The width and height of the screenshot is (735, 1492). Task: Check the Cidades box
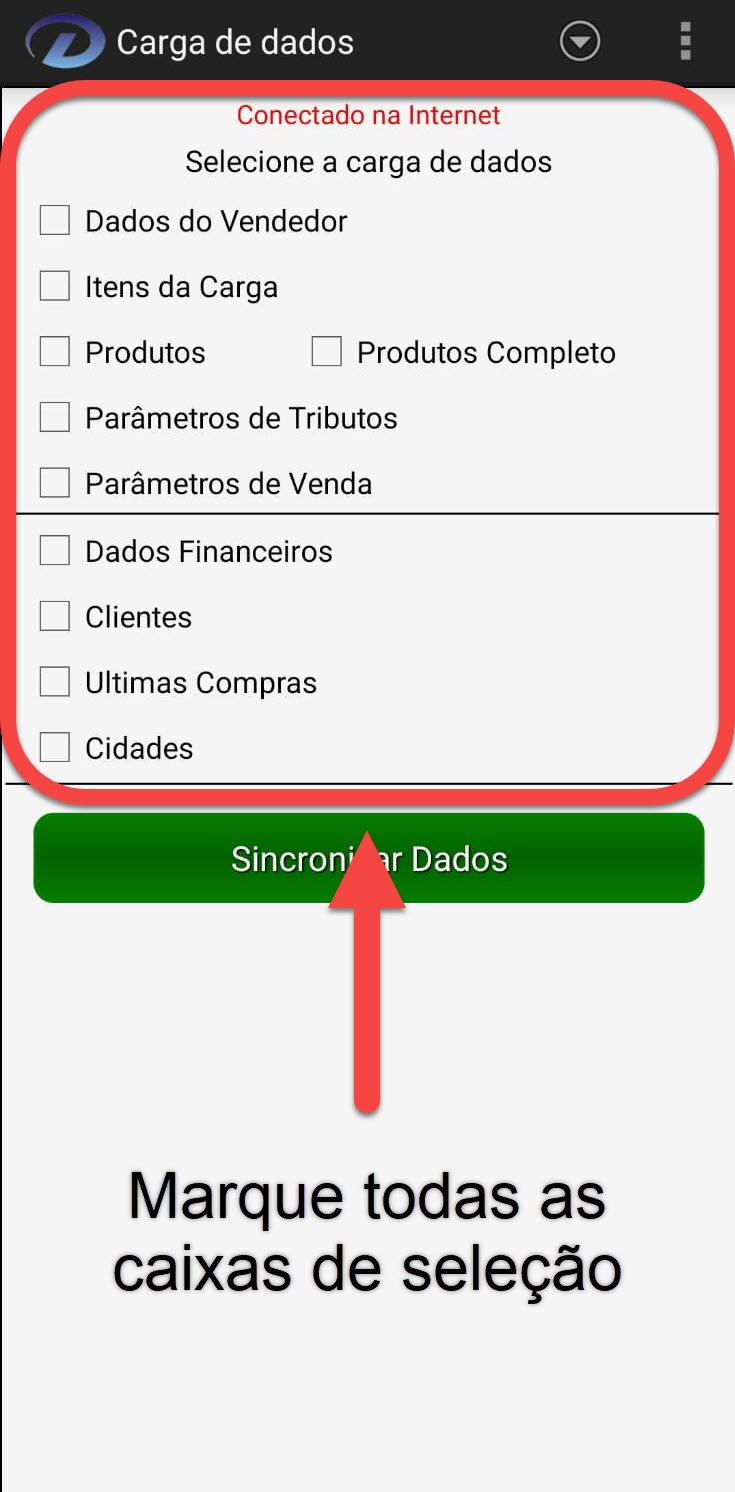(x=55, y=747)
